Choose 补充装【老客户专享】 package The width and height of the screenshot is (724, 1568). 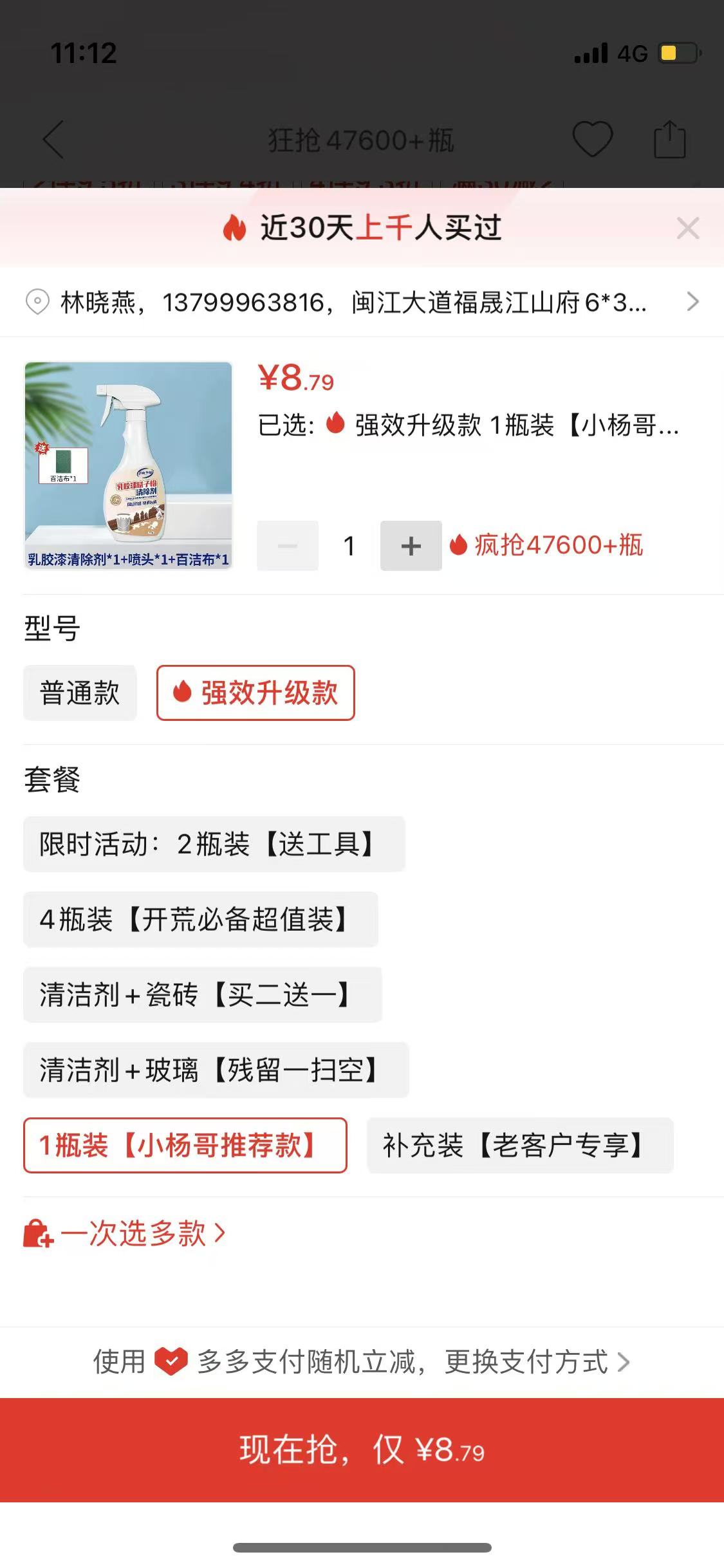(x=519, y=1146)
